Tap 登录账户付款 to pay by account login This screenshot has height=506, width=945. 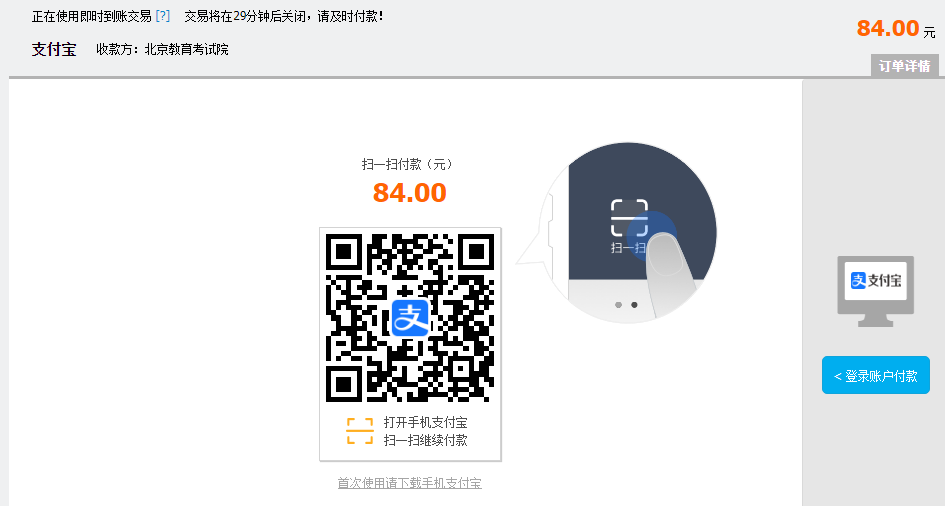pos(875,376)
